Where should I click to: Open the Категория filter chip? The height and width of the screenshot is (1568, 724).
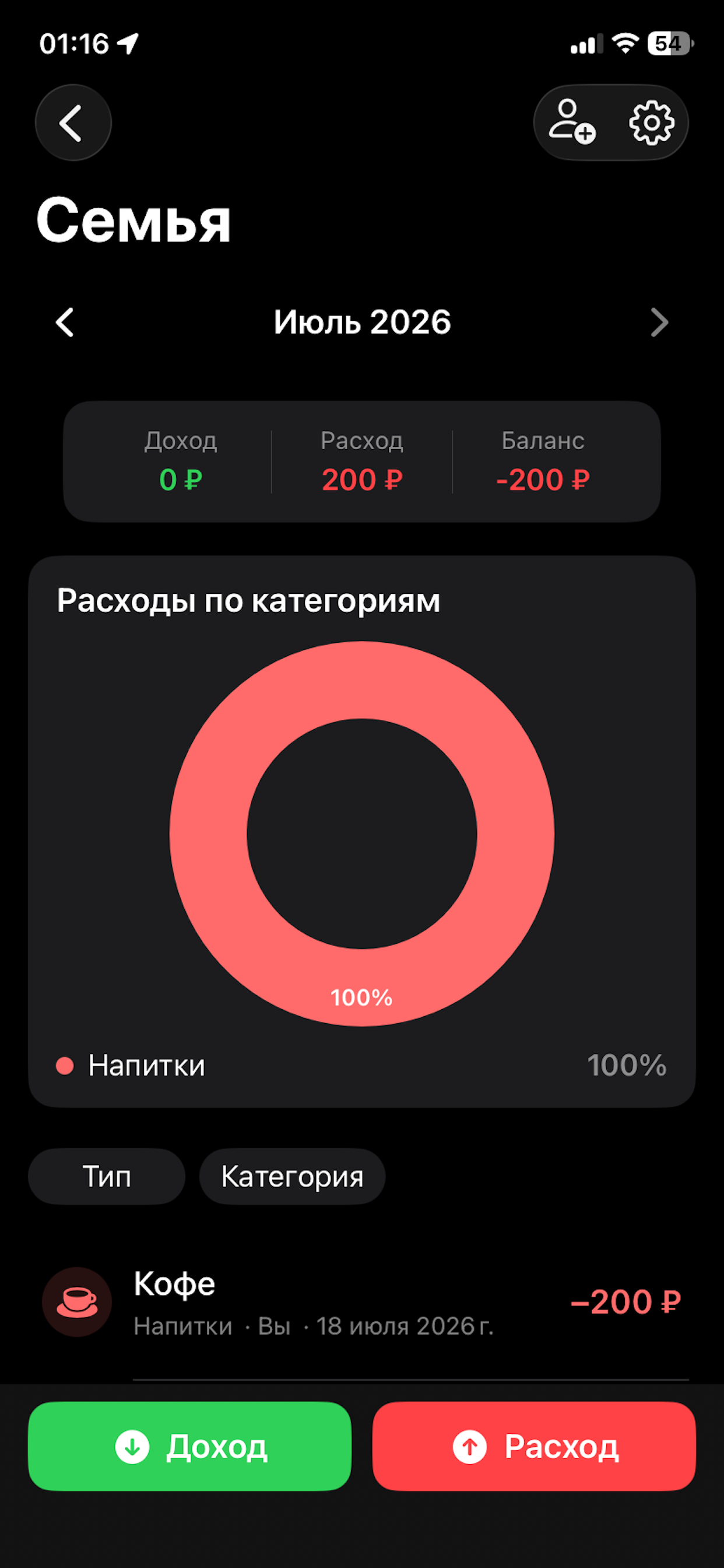pos(292,1176)
